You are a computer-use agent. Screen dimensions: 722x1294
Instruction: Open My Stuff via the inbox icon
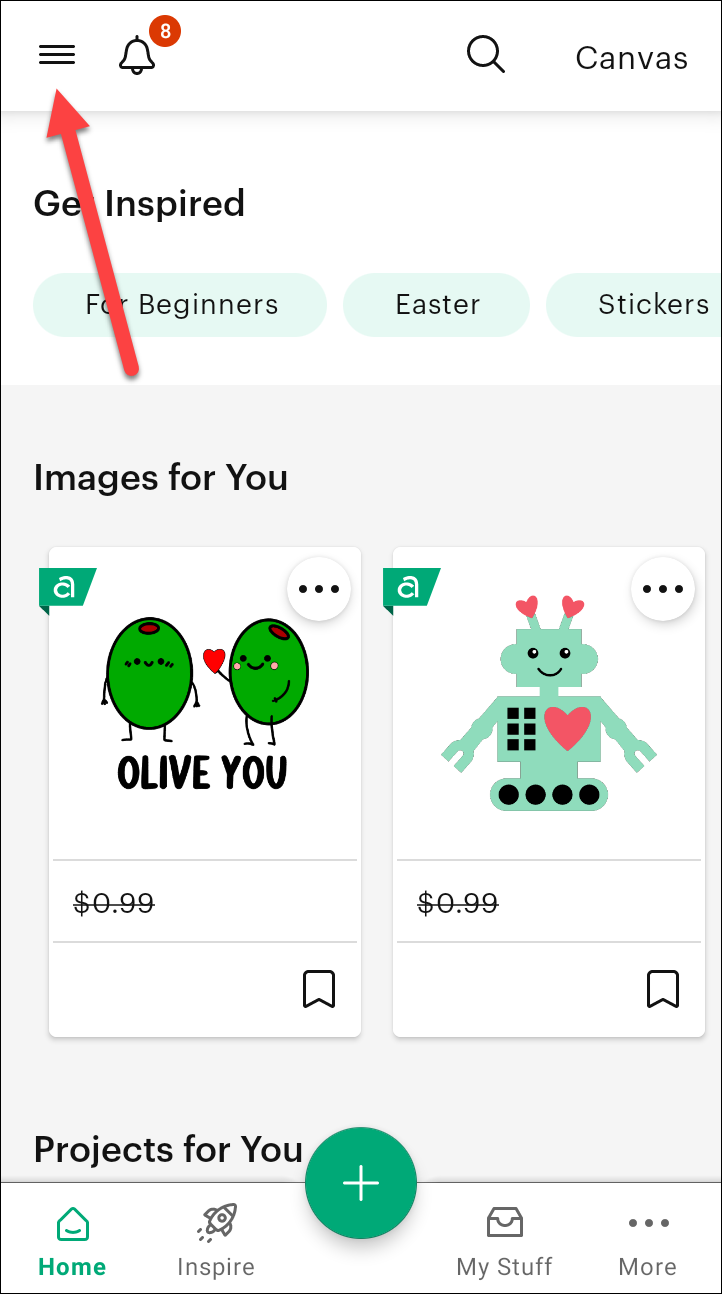point(504,1221)
